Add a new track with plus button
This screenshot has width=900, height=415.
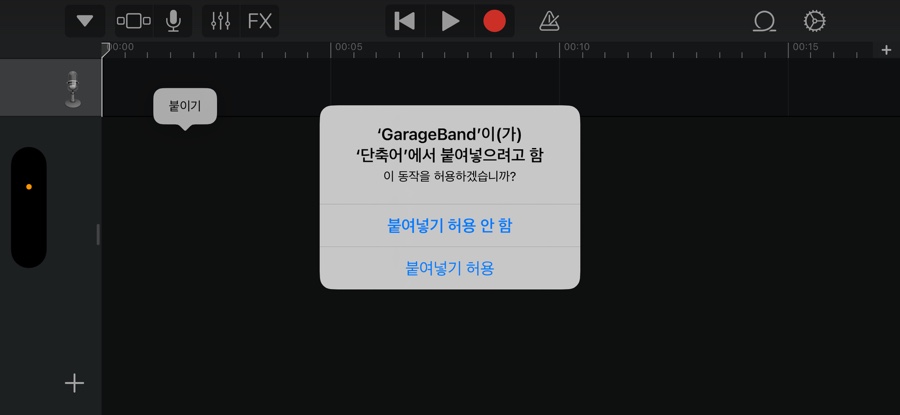pos(74,383)
